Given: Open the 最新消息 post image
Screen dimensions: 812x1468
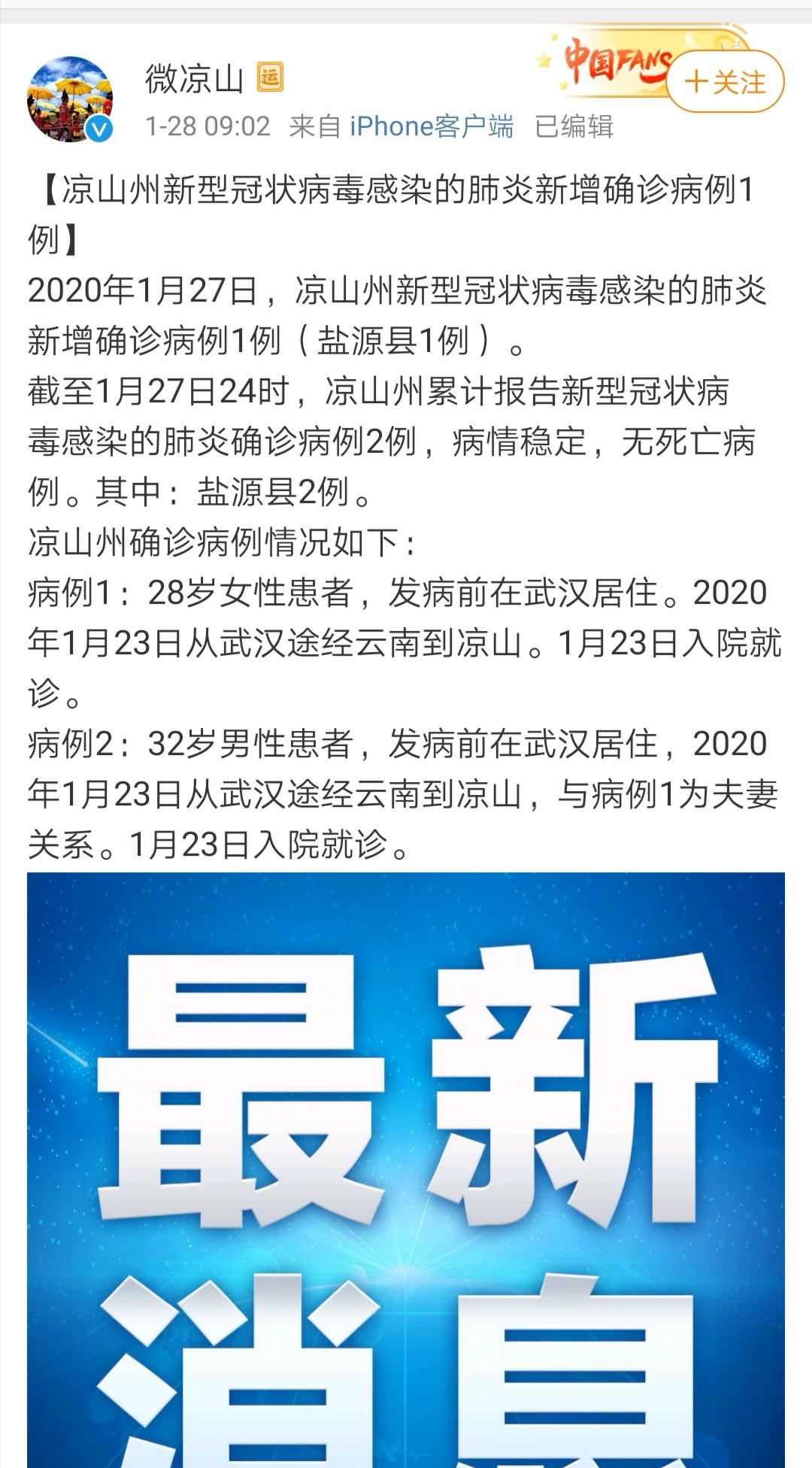Looking at the screenshot, I should coord(406,1170).
